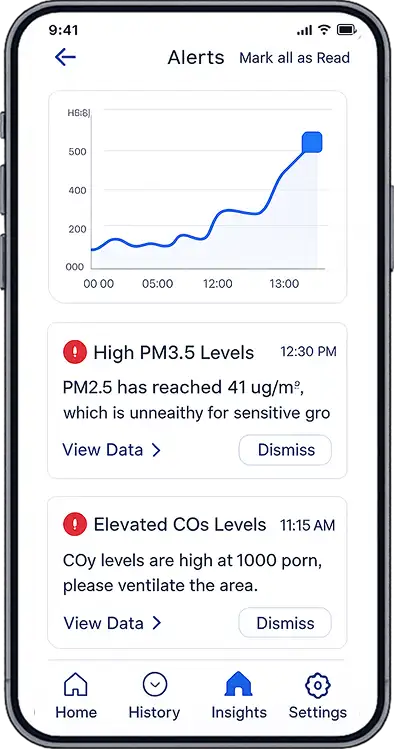Screen dimensions: 394x749
Task: Tap Mark all as Read
Action: pyautogui.click(x=294, y=58)
